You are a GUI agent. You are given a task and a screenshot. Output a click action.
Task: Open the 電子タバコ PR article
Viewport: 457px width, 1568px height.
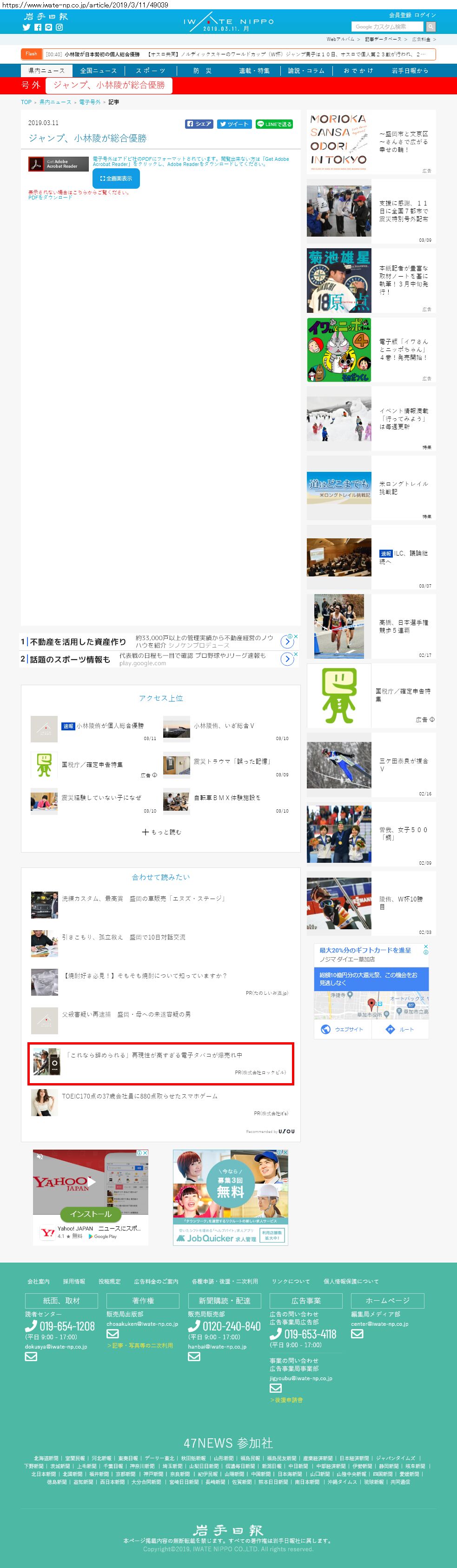point(155,1055)
